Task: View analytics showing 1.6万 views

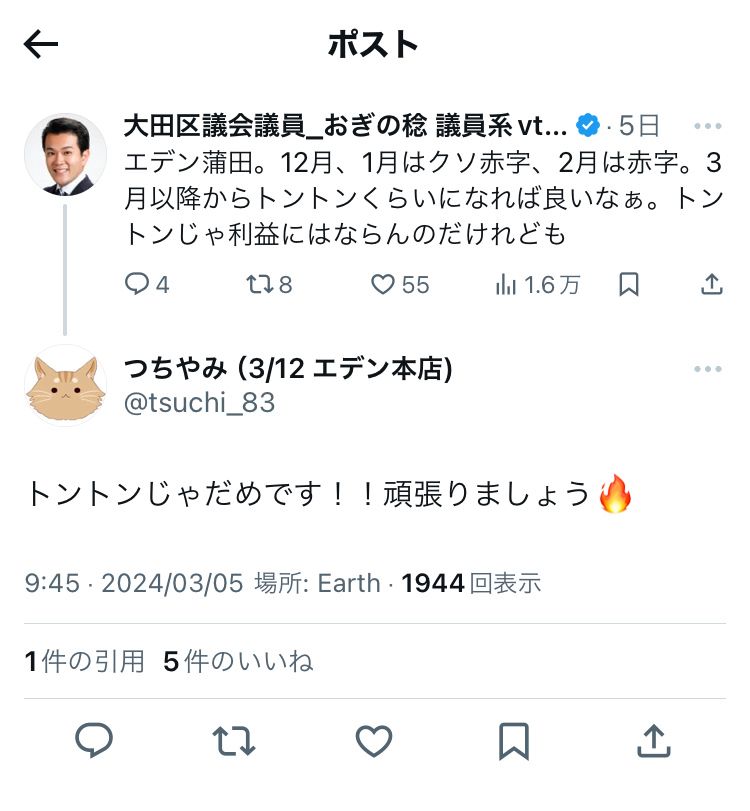Action: click(x=537, y=284)
